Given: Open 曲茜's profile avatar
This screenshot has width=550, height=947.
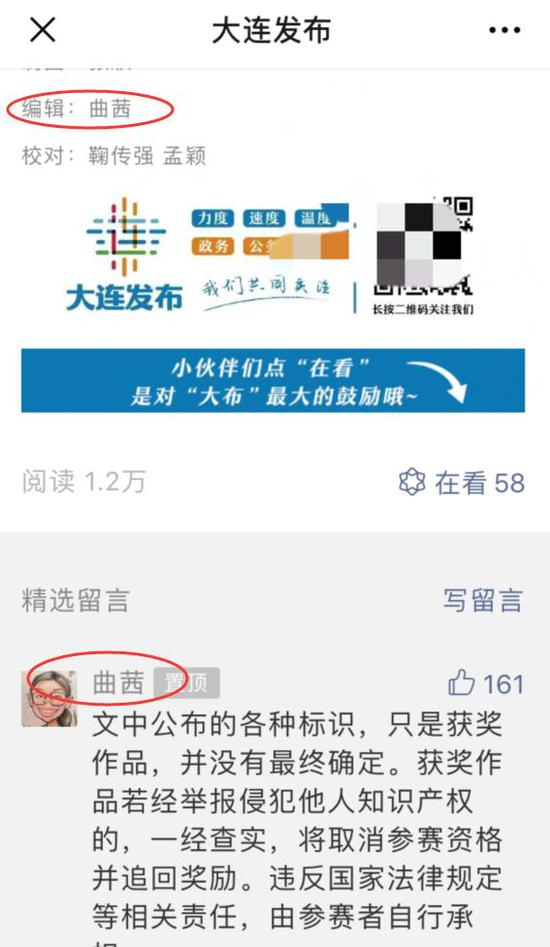Looking at the screenshot, I should (49, 698).
